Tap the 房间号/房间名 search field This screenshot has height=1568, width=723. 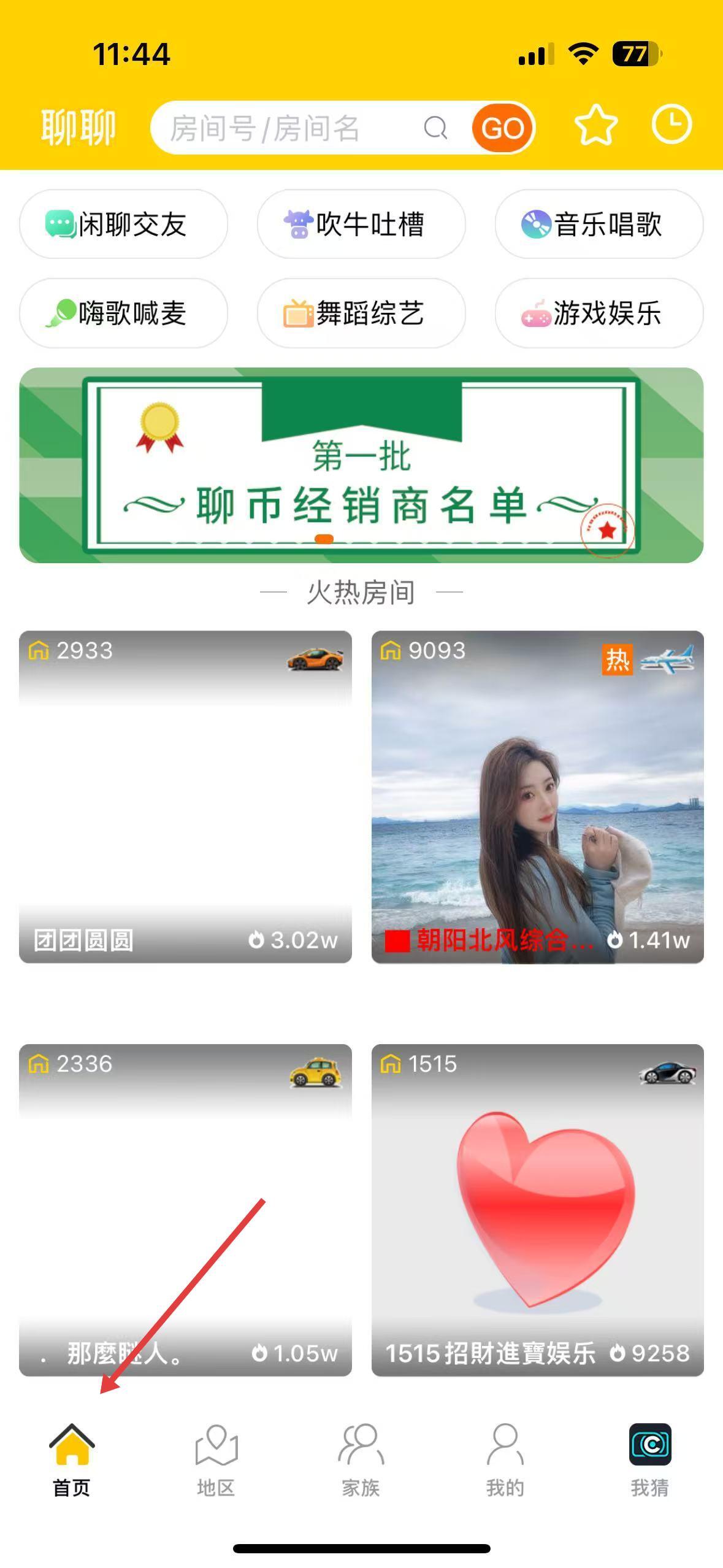(288, 128)
